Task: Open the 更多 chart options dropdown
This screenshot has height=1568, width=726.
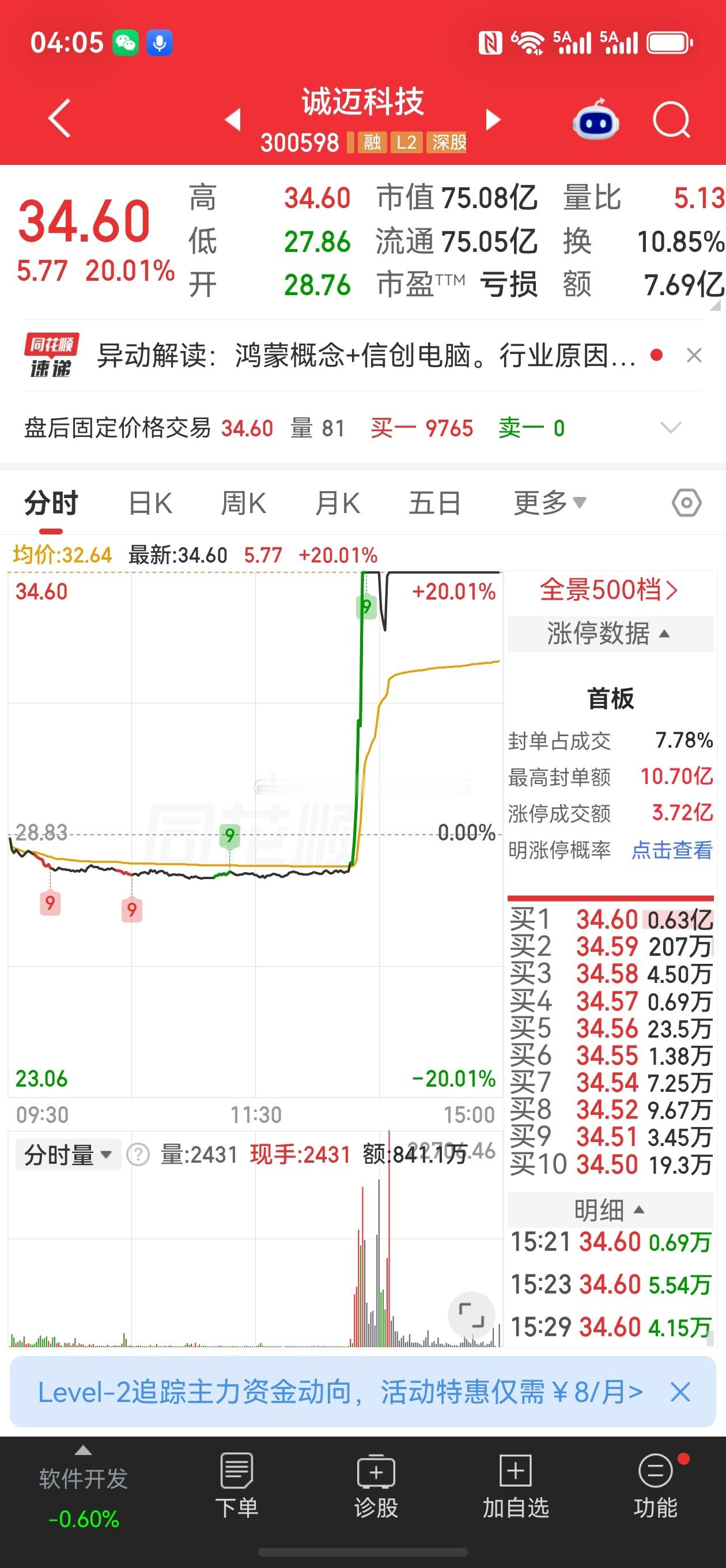Action: pos(550,503)
